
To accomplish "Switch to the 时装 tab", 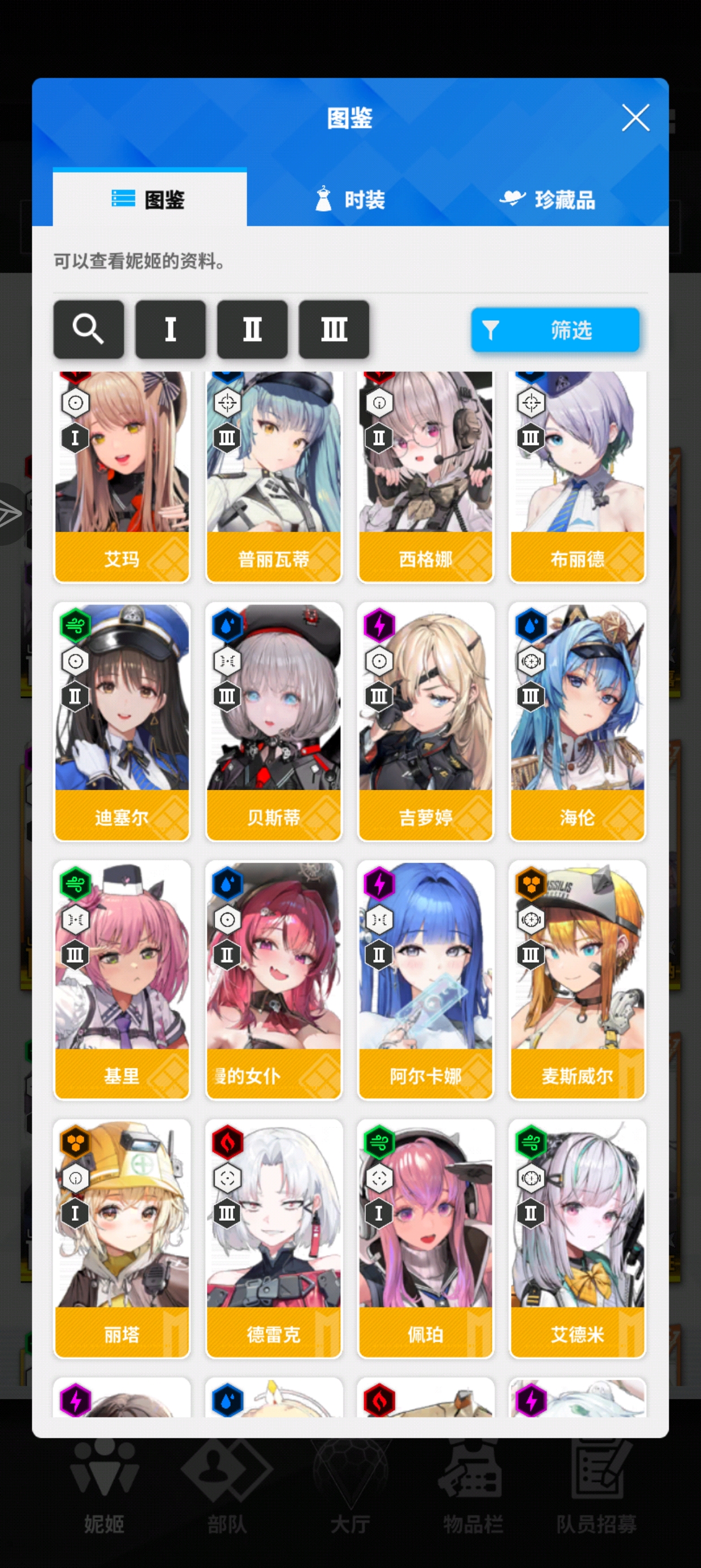I will pyautogui.click(x=351, y=200).
